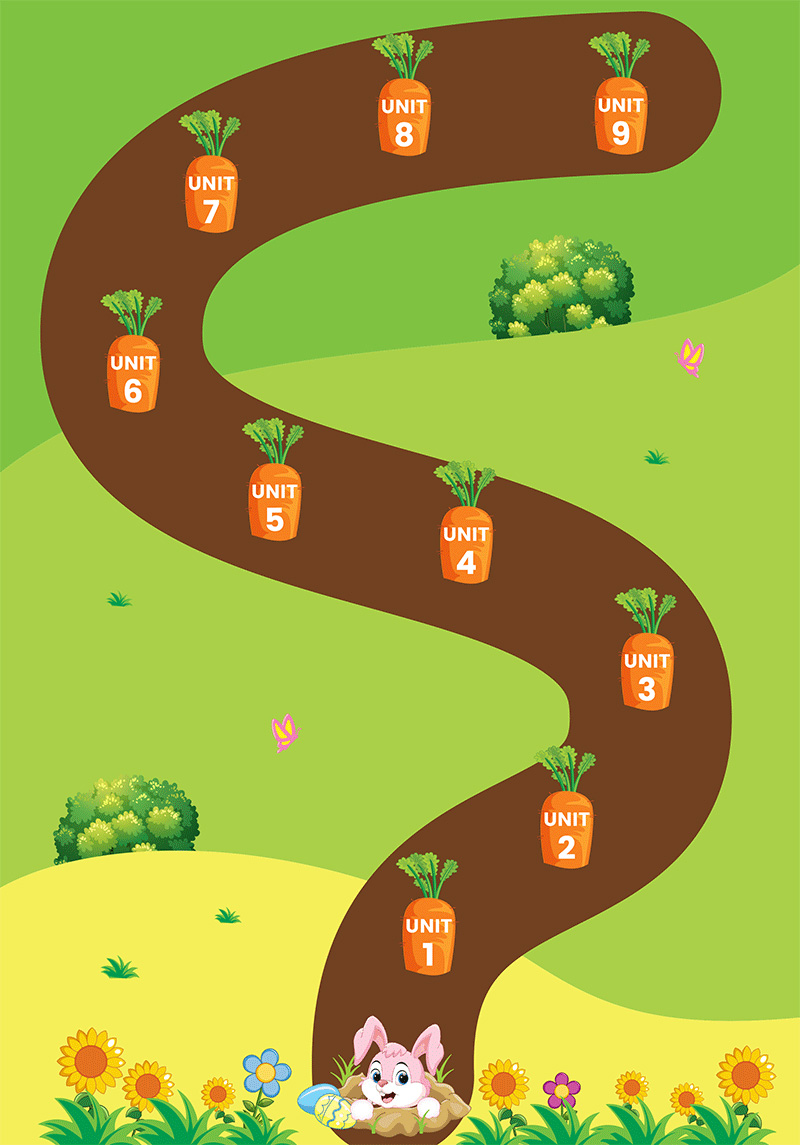
Task: Enter the Unit 6 carrot
Action: 133,375
